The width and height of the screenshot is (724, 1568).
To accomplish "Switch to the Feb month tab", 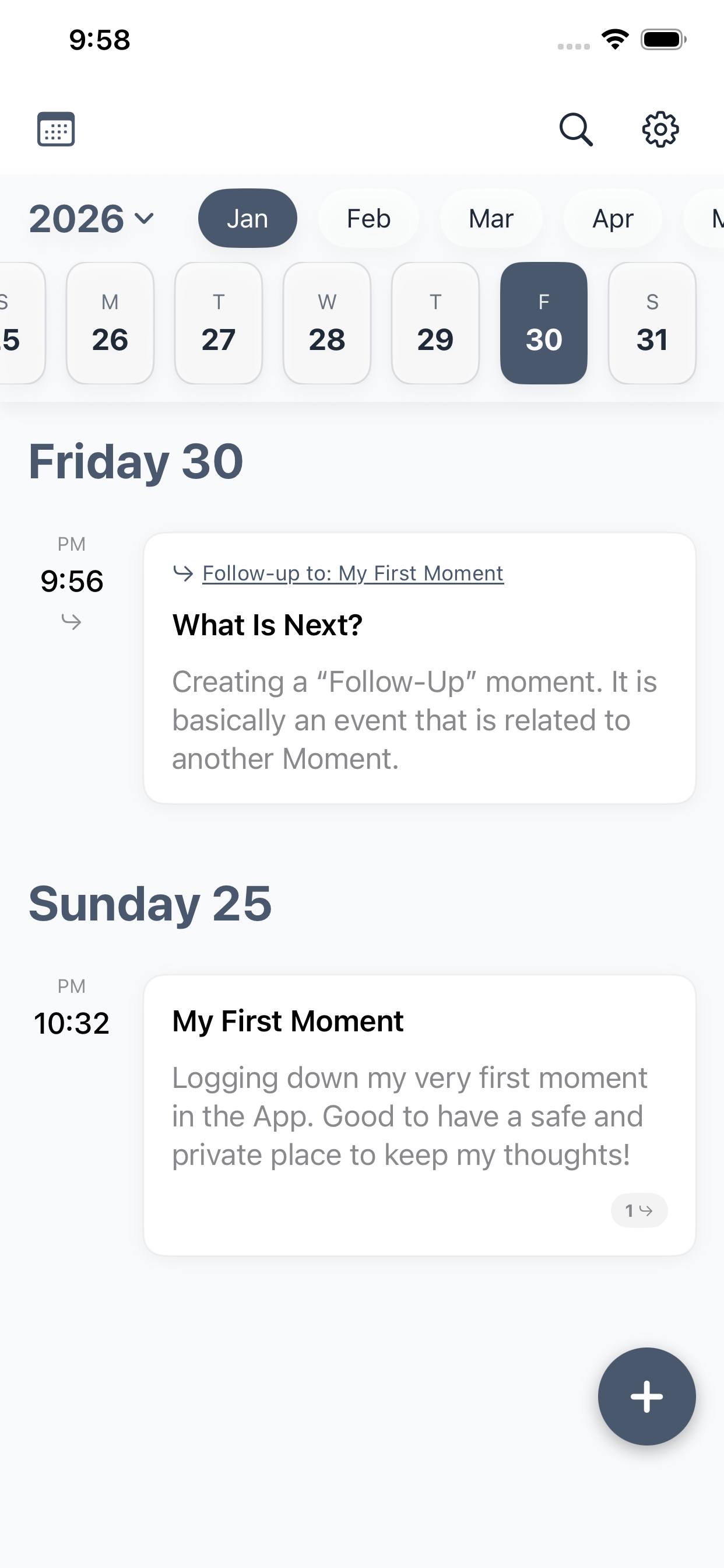I will click(x=368, y=218).
